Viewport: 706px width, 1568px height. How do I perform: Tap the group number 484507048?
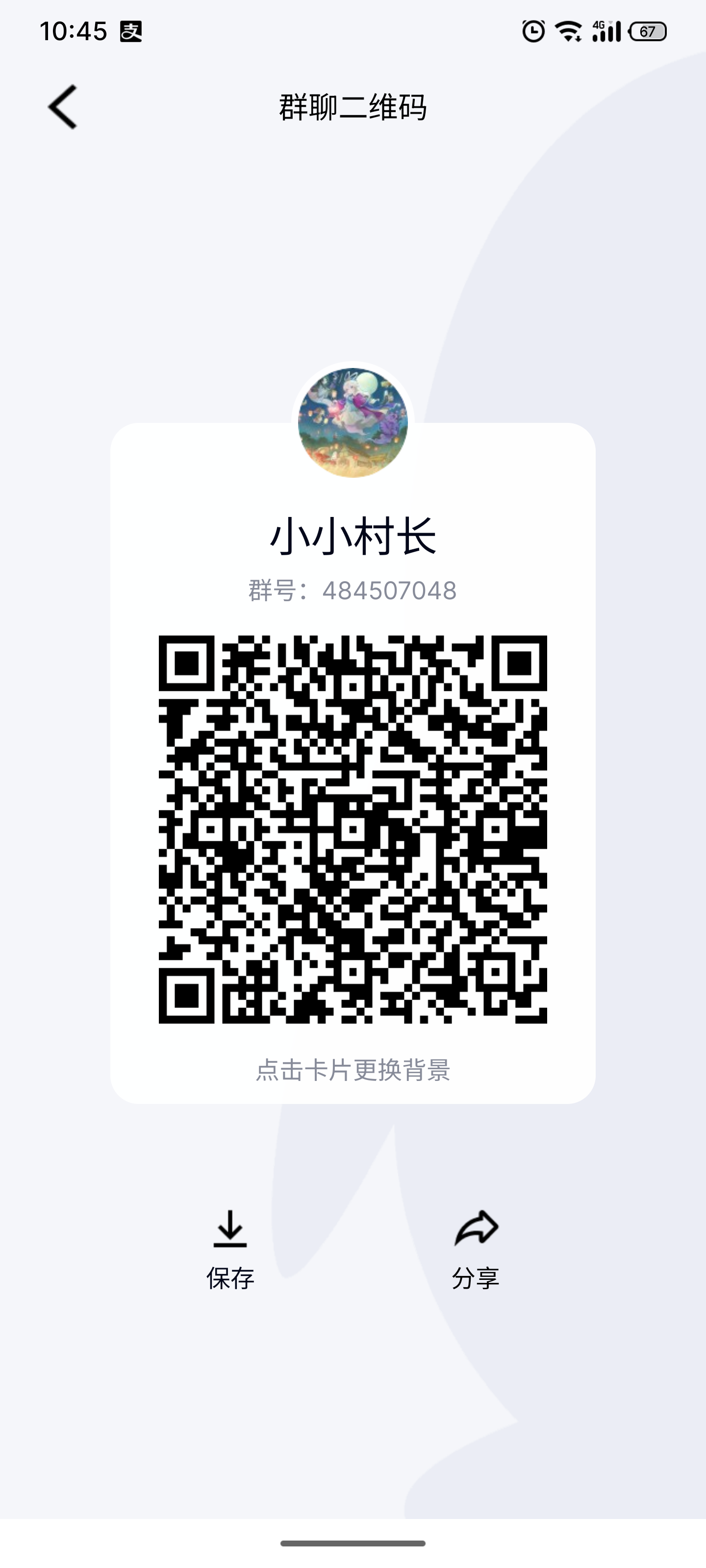click(x=353, y=588)
